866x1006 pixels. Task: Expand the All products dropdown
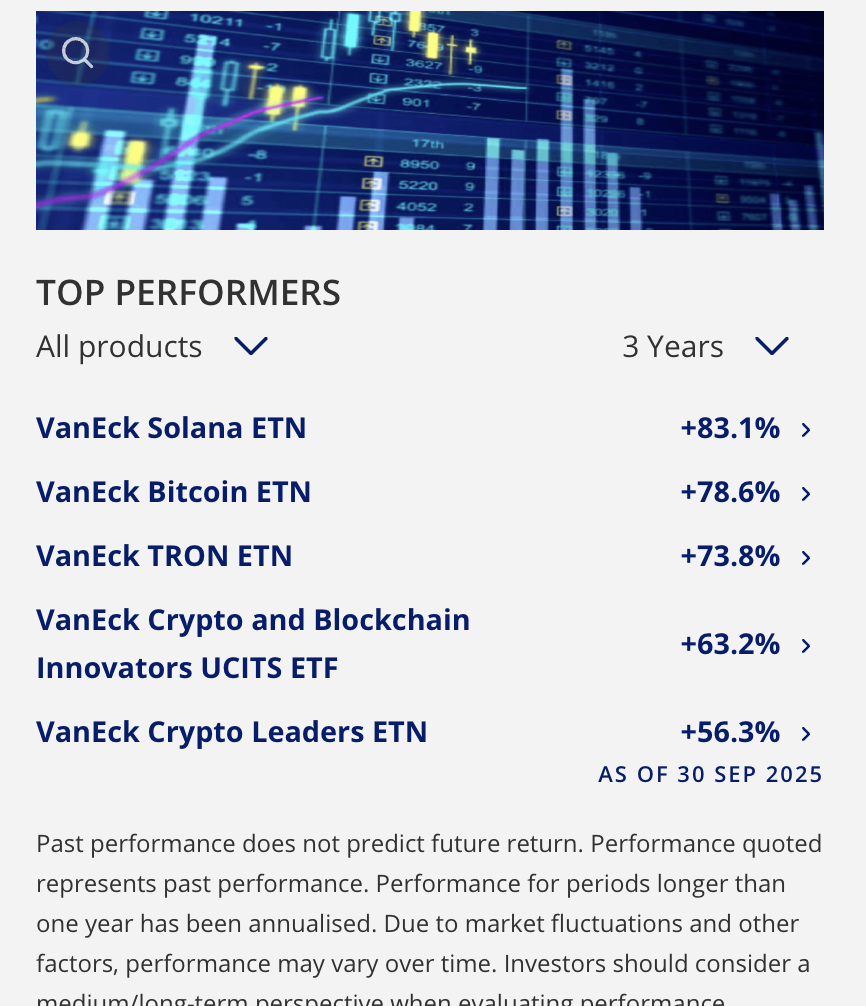(152, 347)
